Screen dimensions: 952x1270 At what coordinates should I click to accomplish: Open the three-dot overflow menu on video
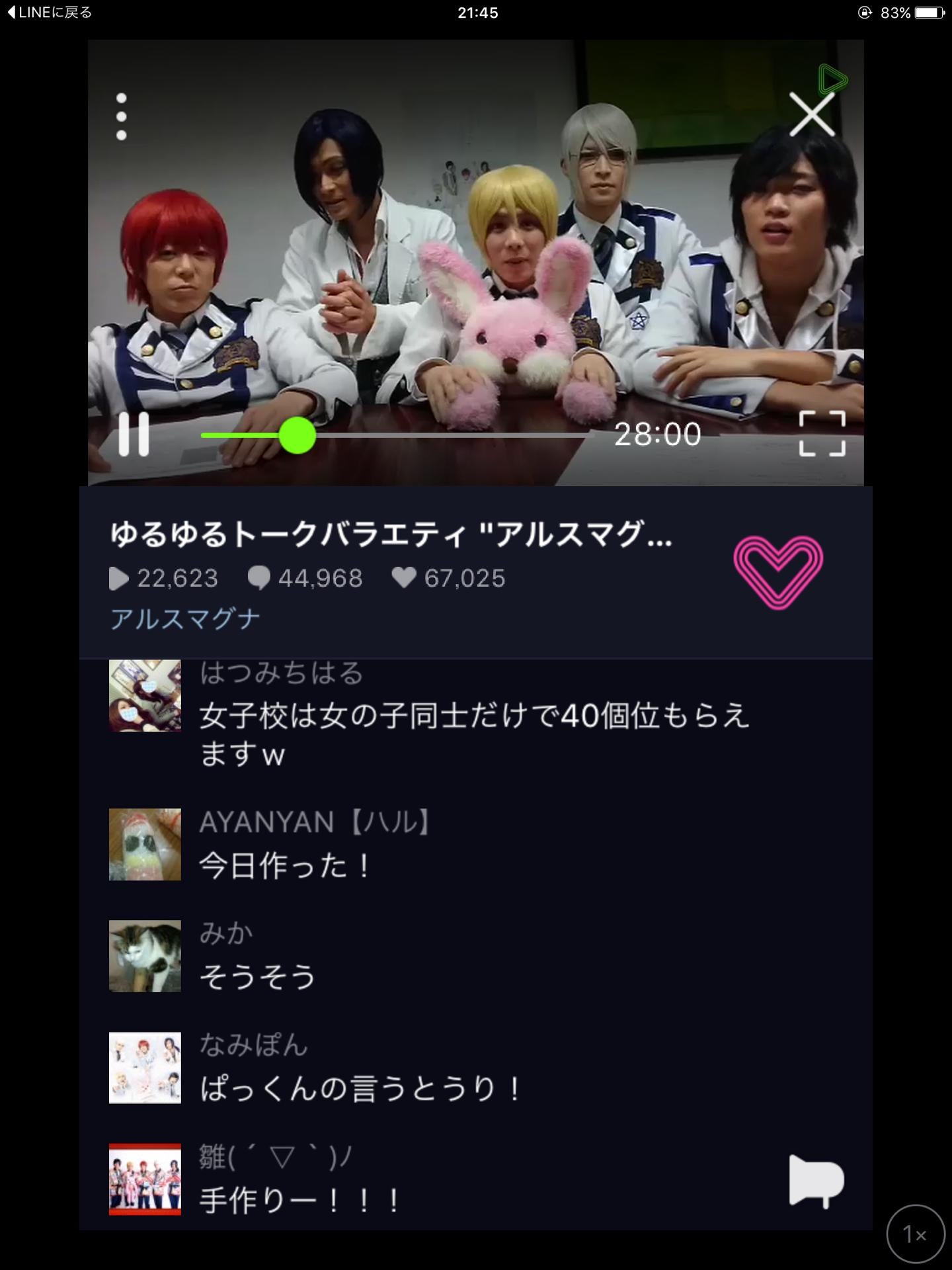[x=121, y=117]
